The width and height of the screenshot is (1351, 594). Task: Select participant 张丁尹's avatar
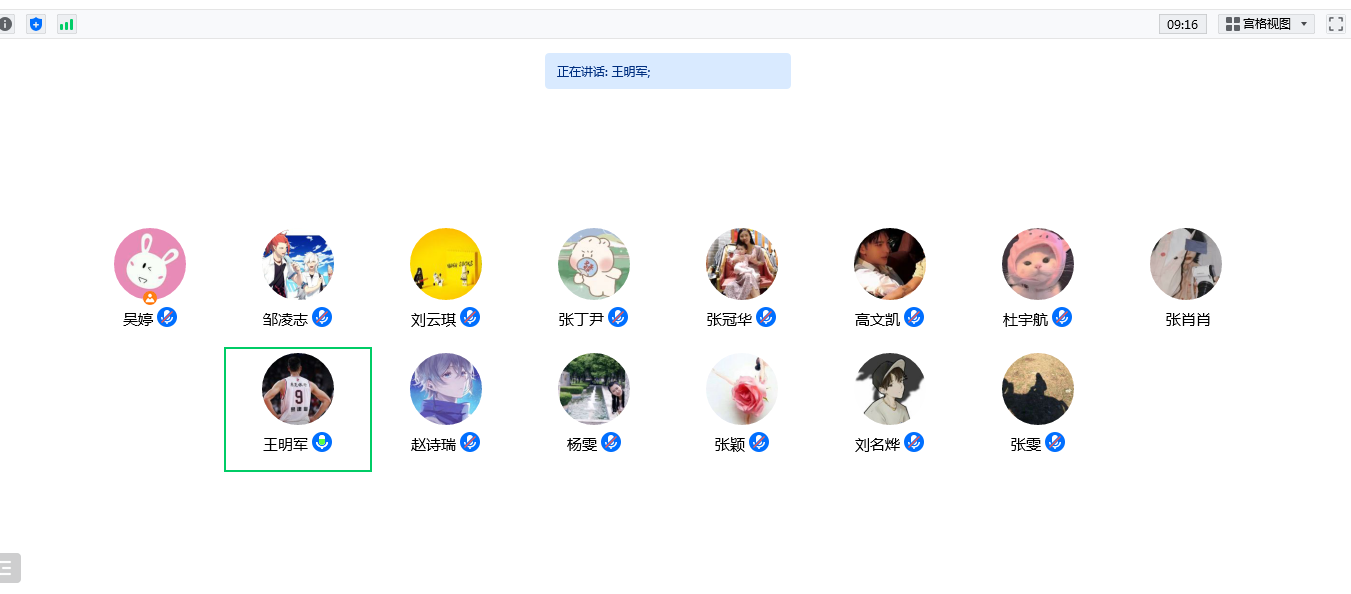click(594, 264)
